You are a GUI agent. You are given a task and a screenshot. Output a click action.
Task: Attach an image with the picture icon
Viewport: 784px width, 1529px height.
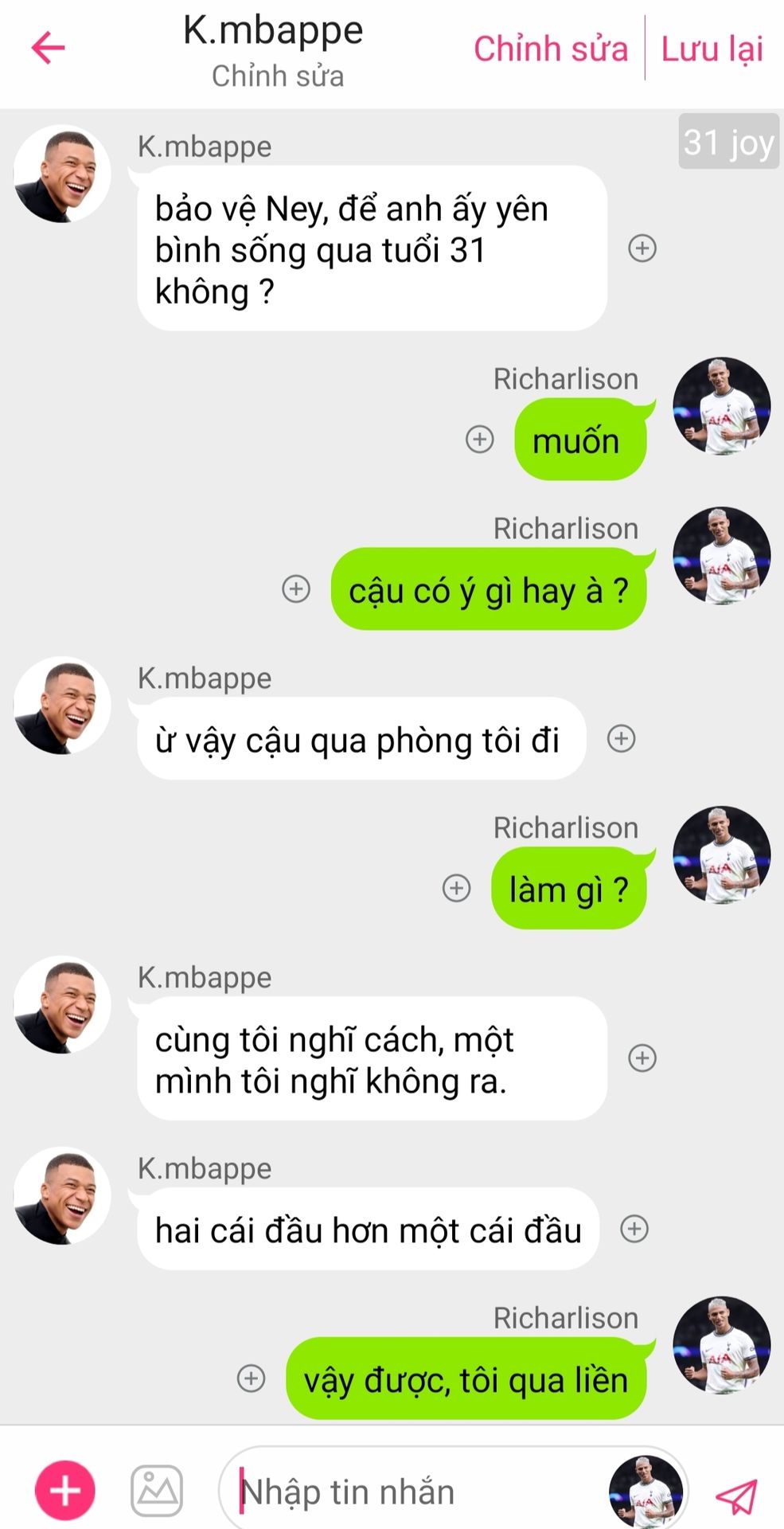click(157, 1490)
